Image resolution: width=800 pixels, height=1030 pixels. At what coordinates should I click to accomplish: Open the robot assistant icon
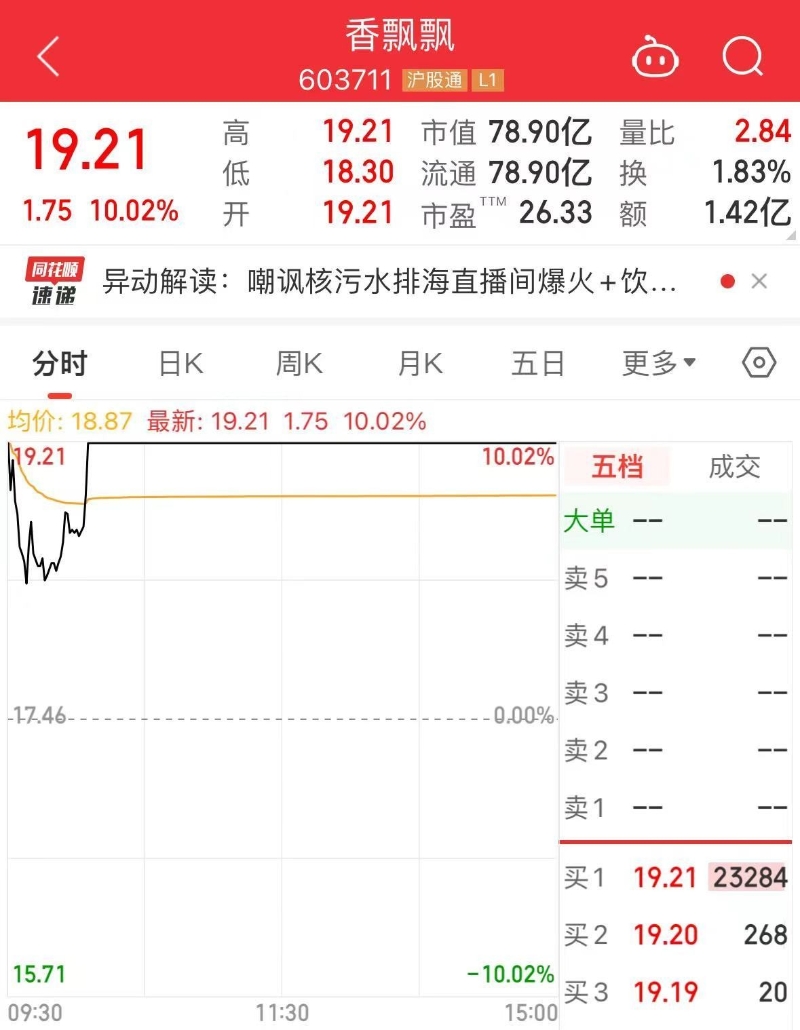pos(655,57)
